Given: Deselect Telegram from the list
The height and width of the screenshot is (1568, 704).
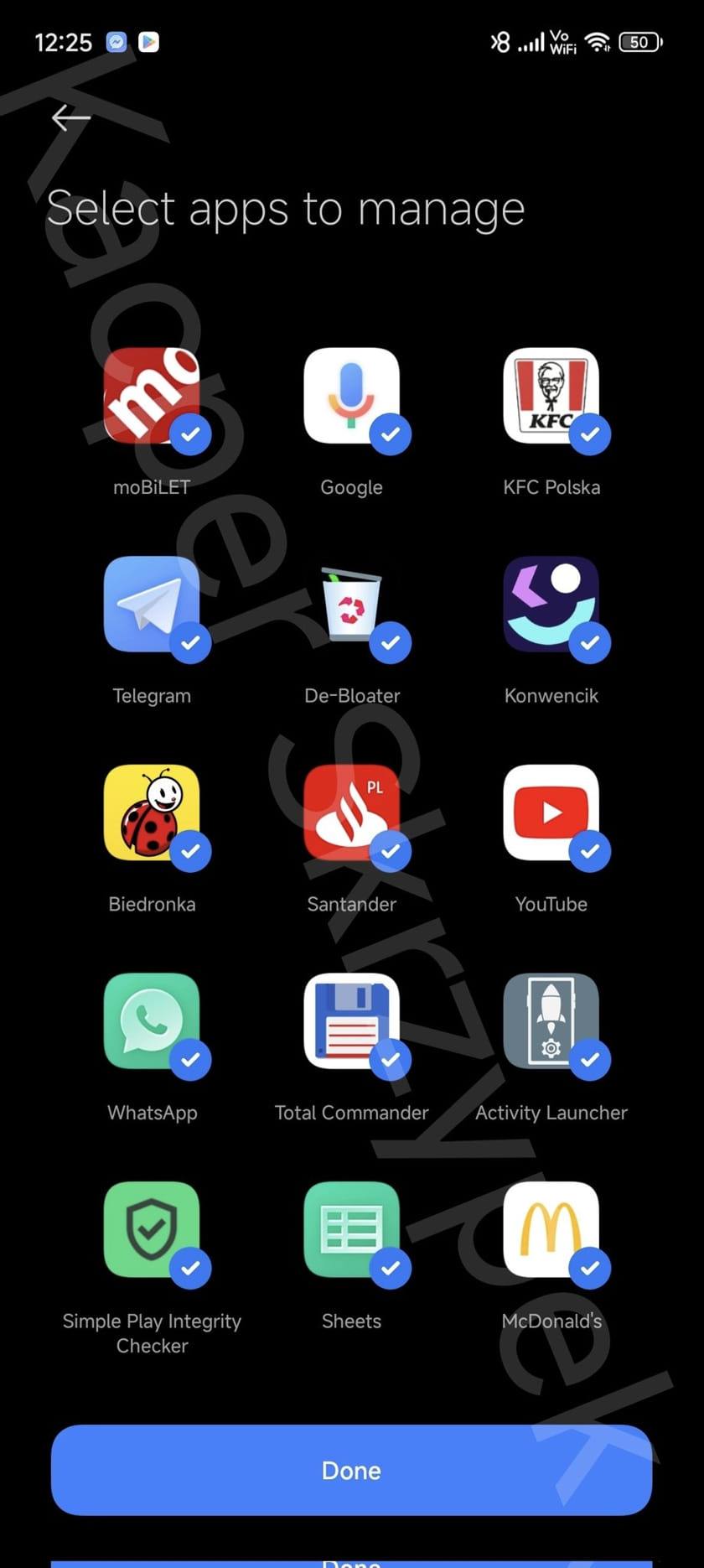Looking at the screenshot, I should tap(152, 605).
